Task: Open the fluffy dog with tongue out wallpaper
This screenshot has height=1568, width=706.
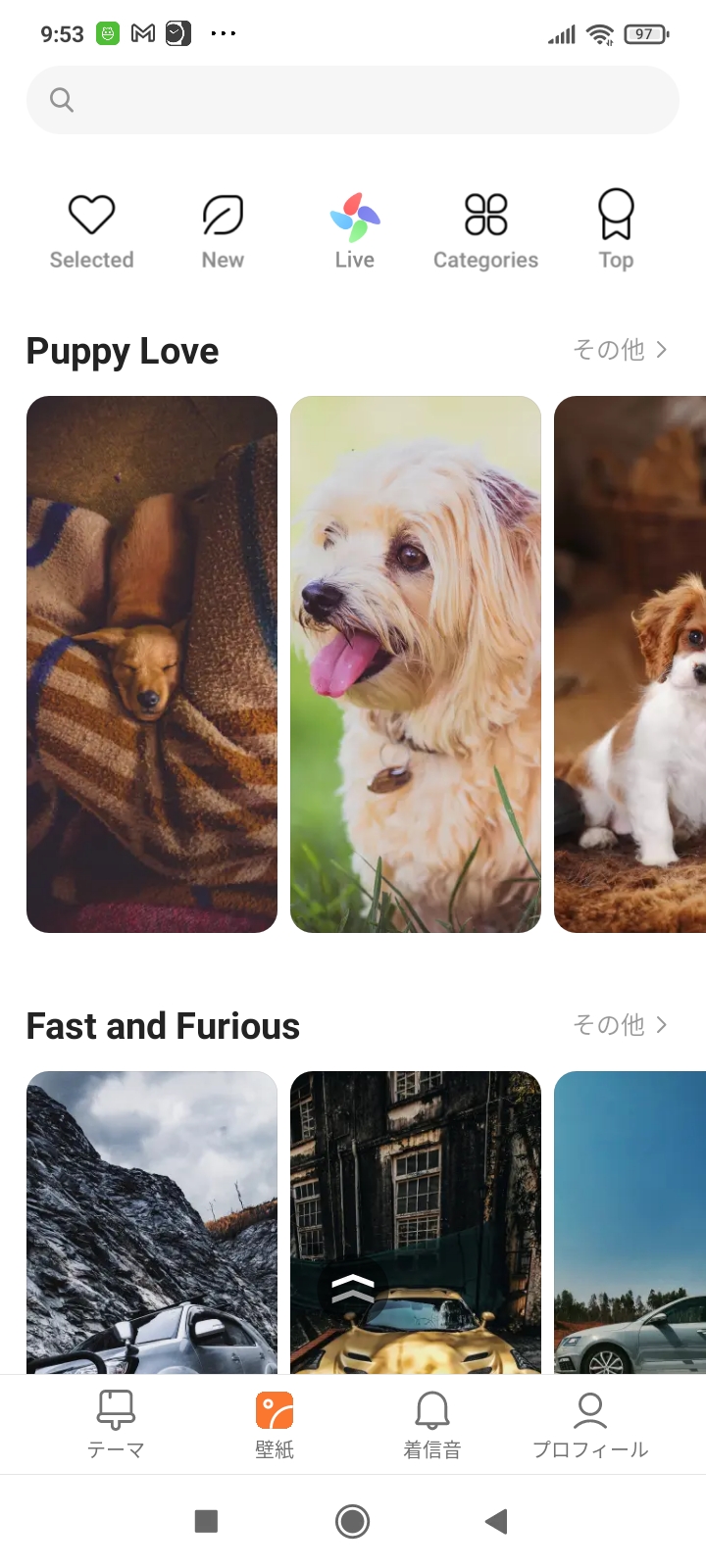Action: pyautogui.click(x=416, y=664)
